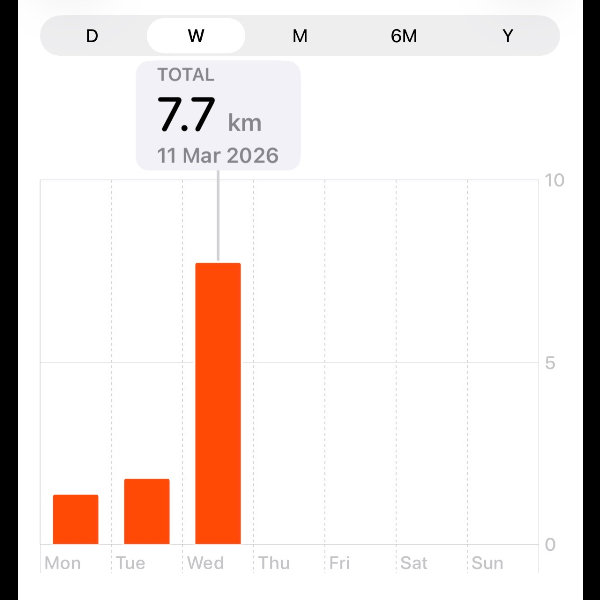Show the 6M six-month view
Screen dimensions: 600x600
(404, 36)
